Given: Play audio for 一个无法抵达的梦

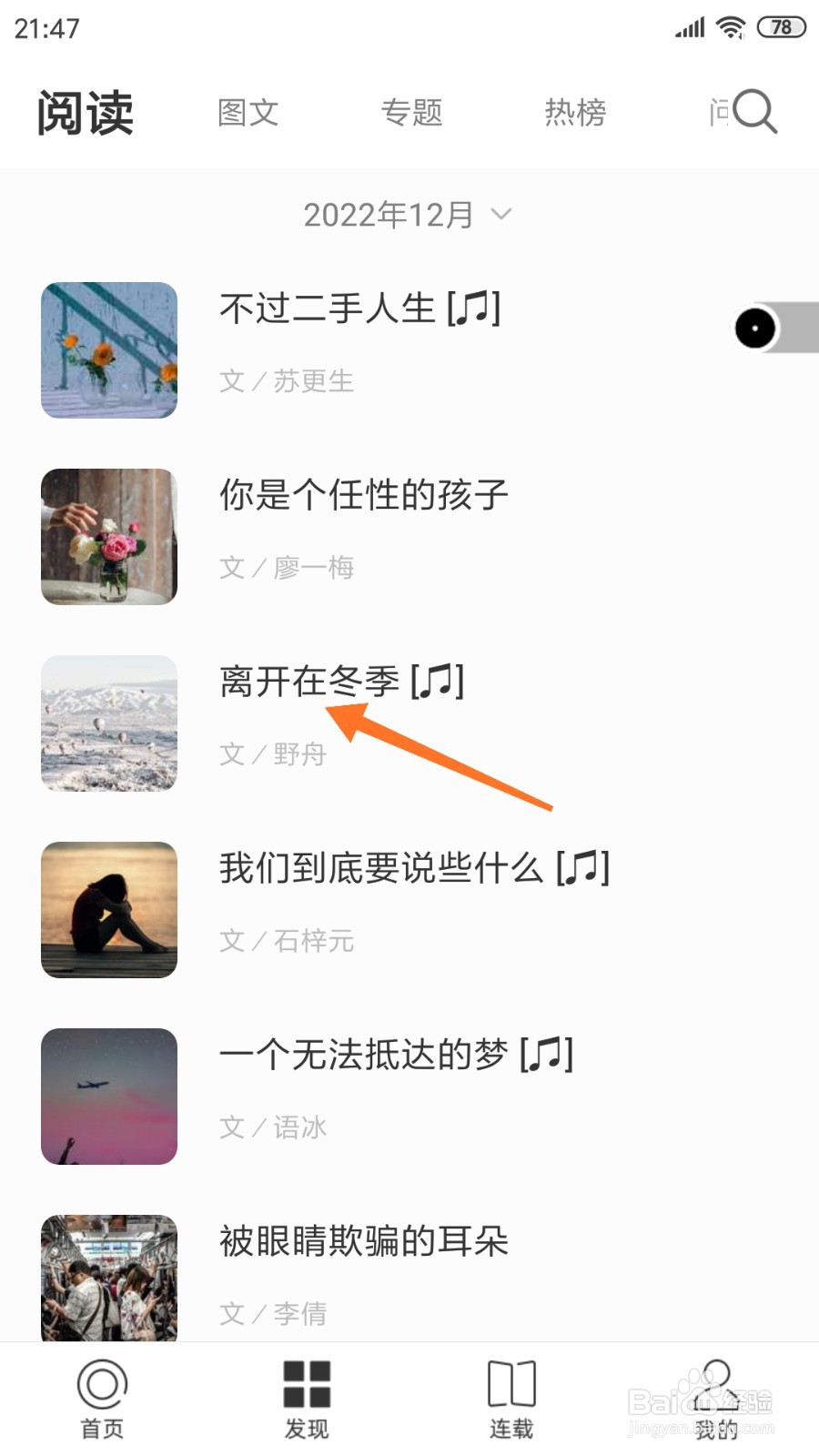Looking at the screenshot, I should pyautogui.click(x=547, y=1057).
